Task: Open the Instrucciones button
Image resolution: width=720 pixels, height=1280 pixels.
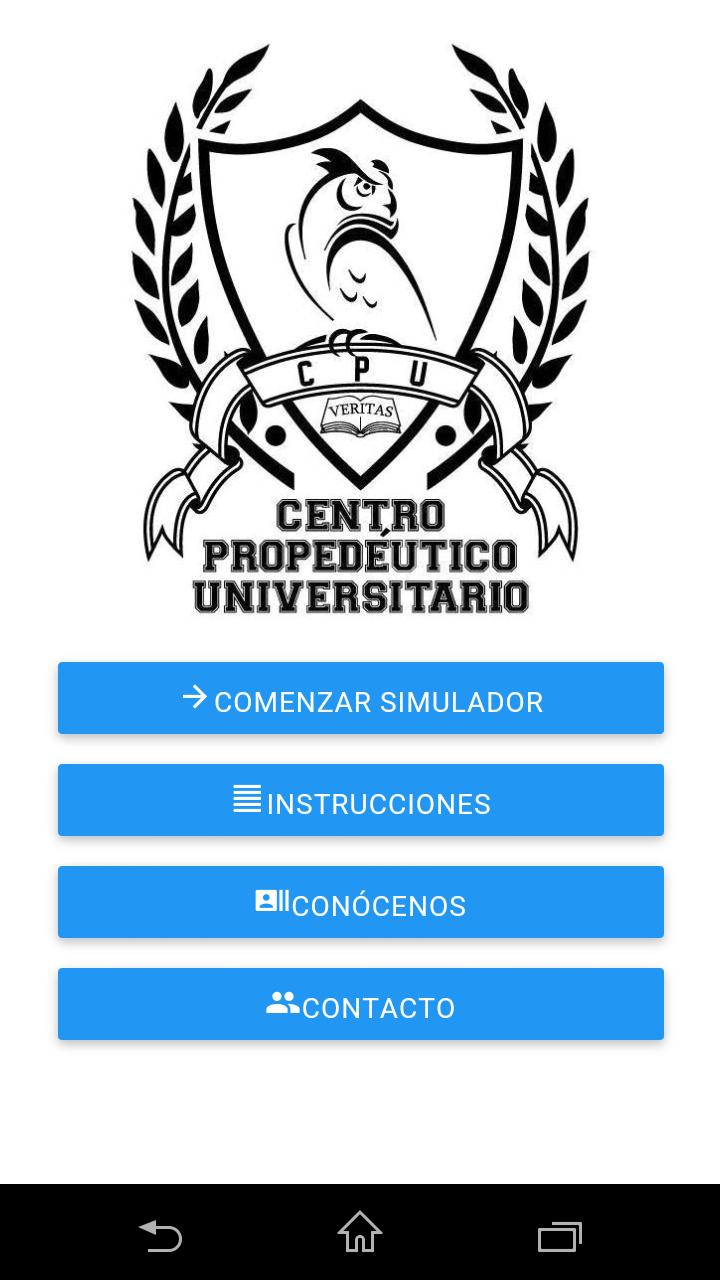Action: pos(360,800)
